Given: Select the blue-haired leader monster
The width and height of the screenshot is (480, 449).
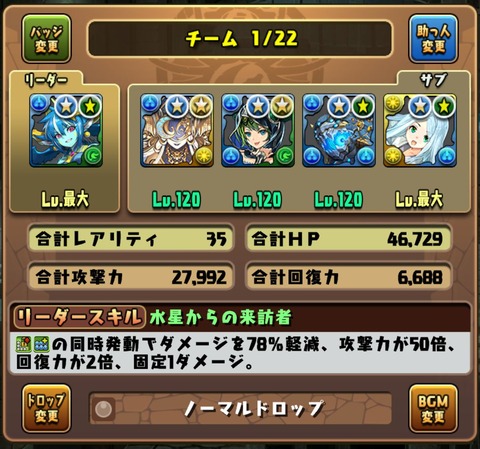Looking at the screenshot, I should pos(66,130).
